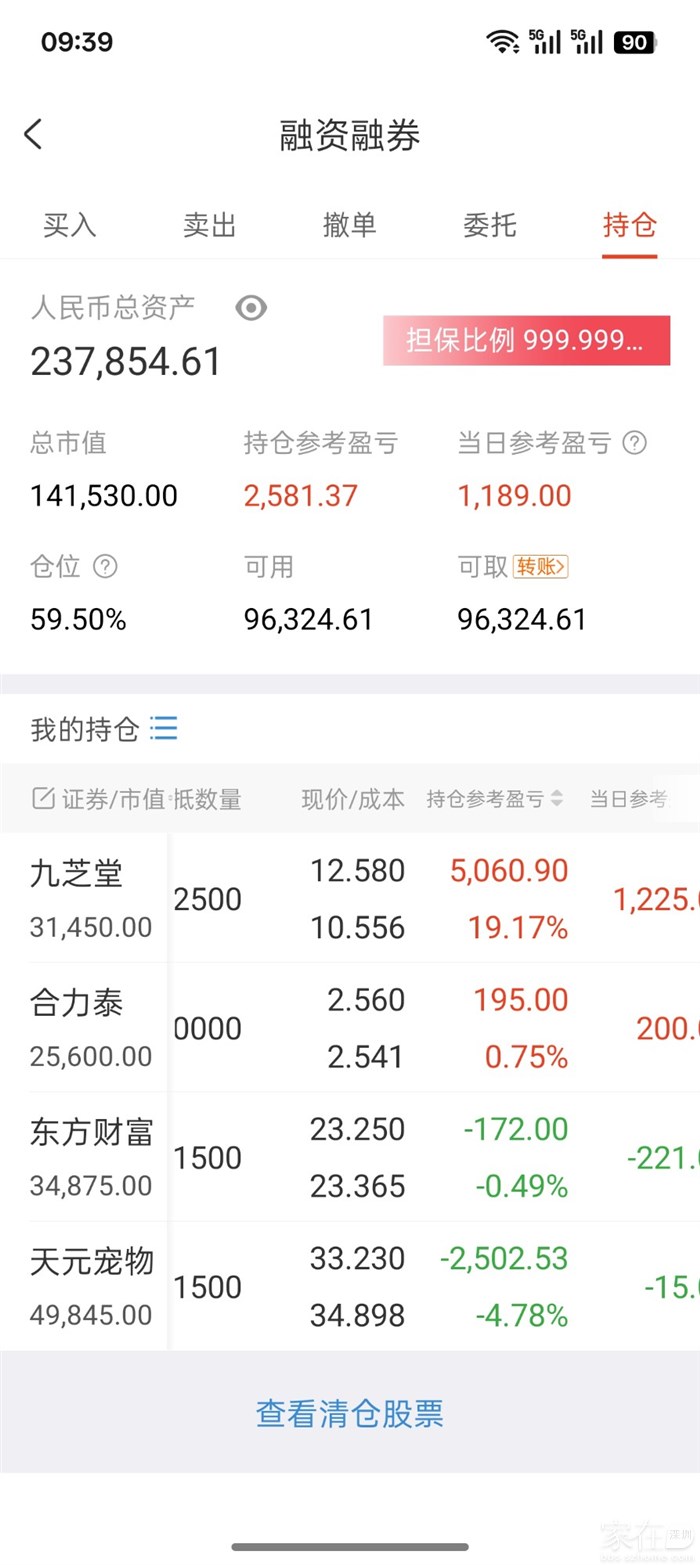Switch to the 买入 tab
Screen dimensions: 700x1565
70,225
